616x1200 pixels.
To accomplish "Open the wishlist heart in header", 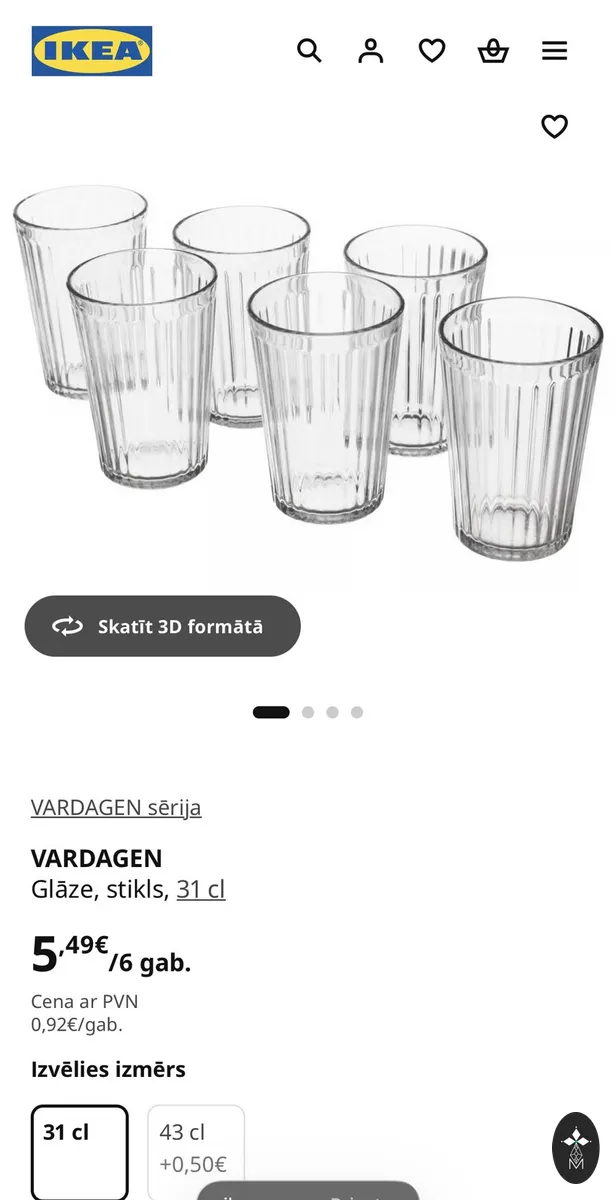I will (x=432, y=51).
